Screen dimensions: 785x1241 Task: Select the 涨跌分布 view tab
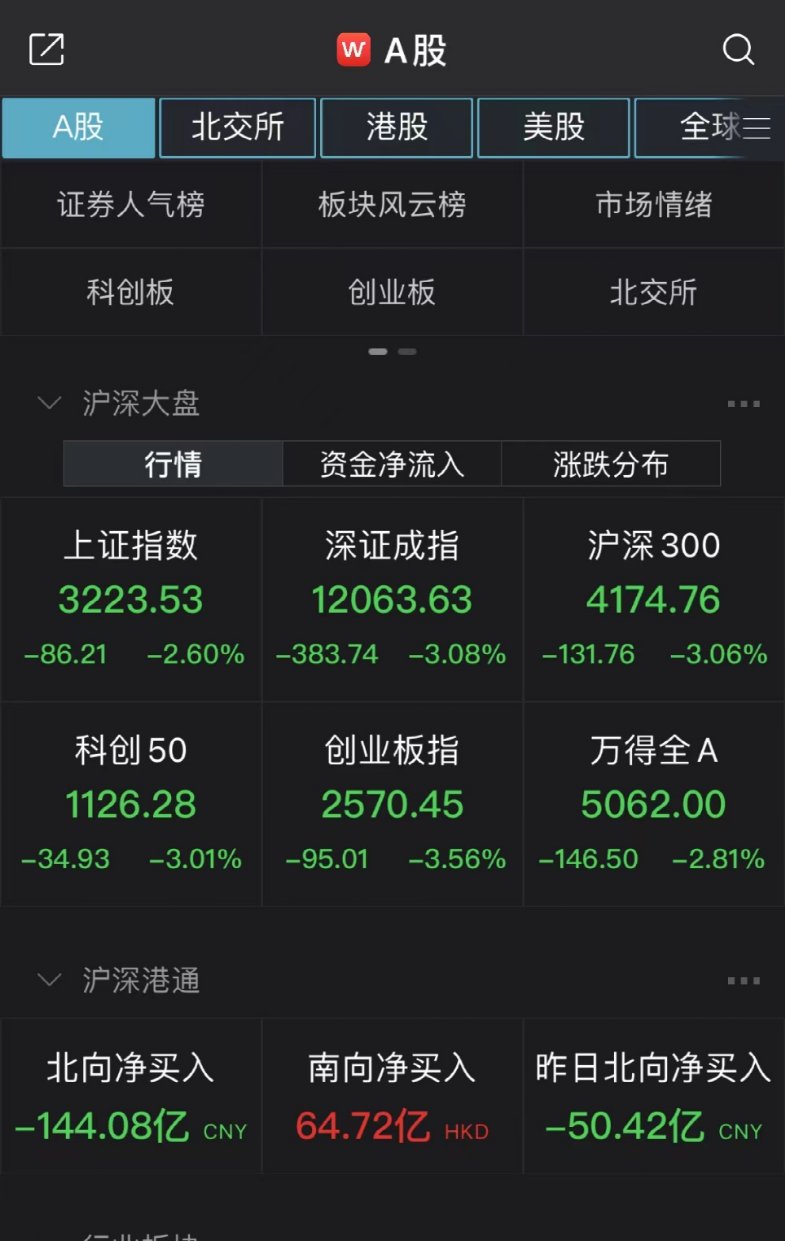coord(611,463)
